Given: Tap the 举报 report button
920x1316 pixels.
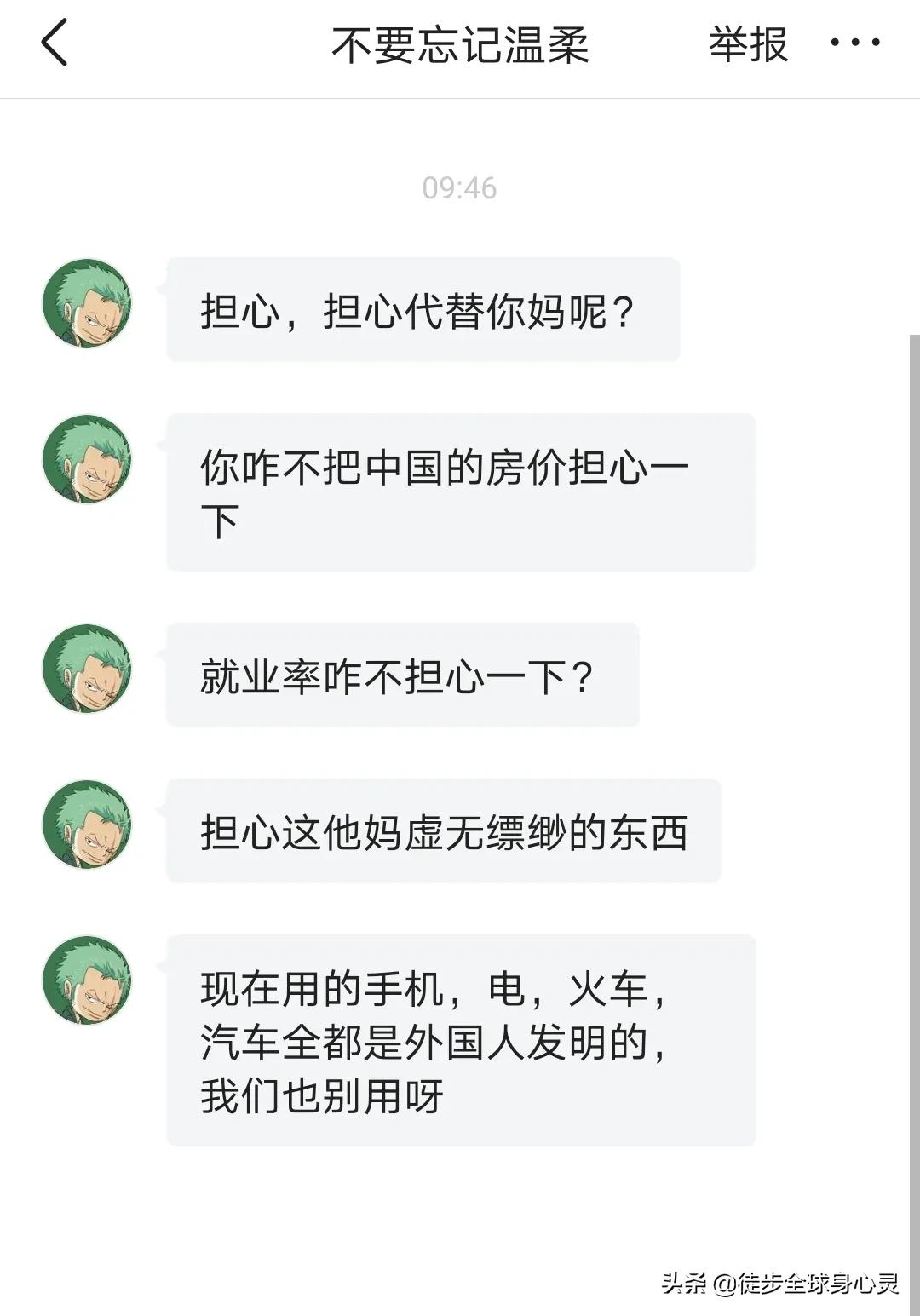Looking at the screenshot, I should (x=747, y=44).
